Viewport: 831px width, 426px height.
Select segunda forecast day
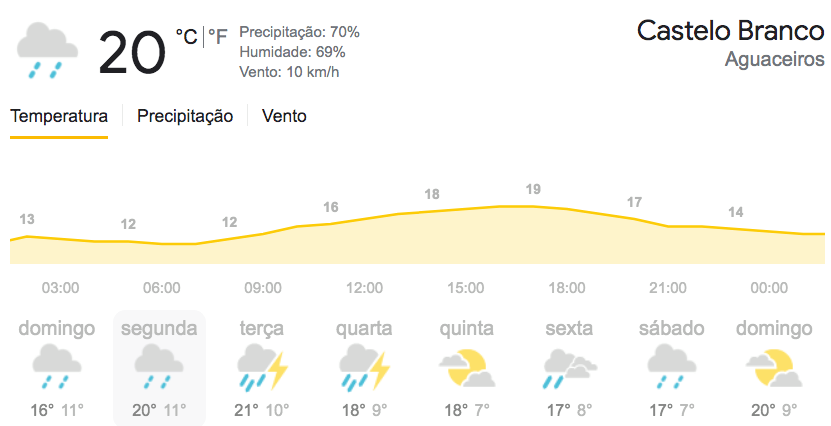coord(159,368)
